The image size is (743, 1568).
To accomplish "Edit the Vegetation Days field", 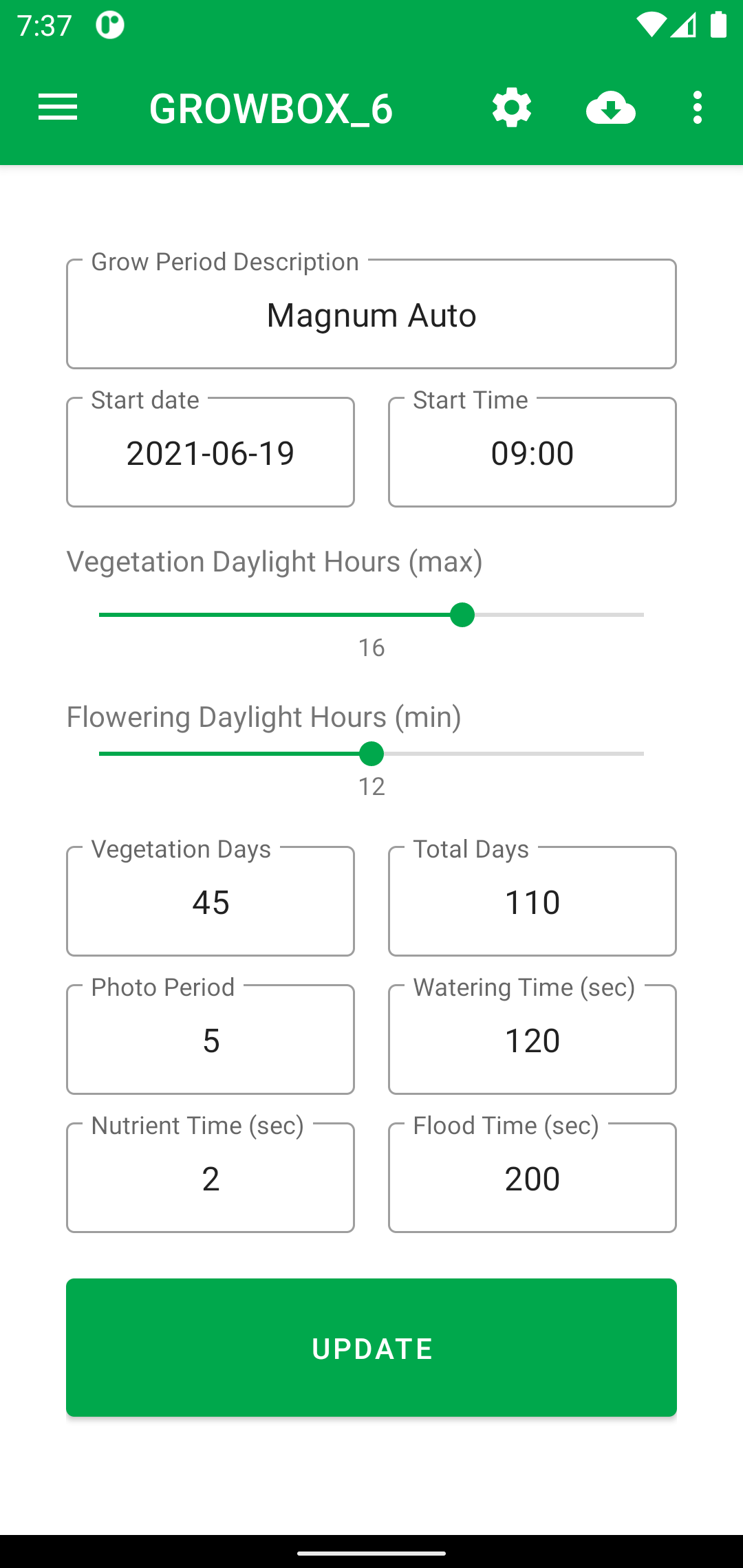I will [x=211, y=902].
